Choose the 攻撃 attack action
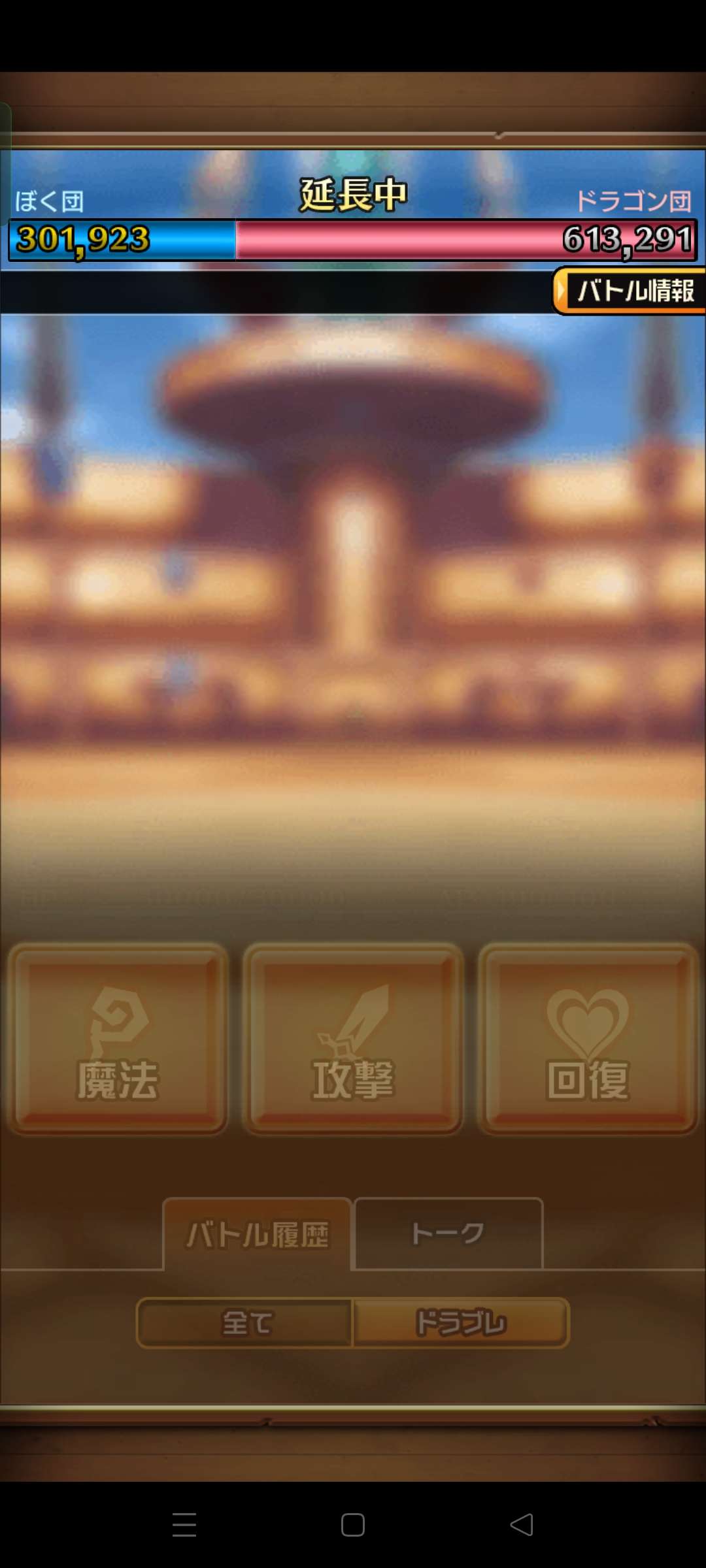Screen dimensions: 706x1568 pos(353,1039)
